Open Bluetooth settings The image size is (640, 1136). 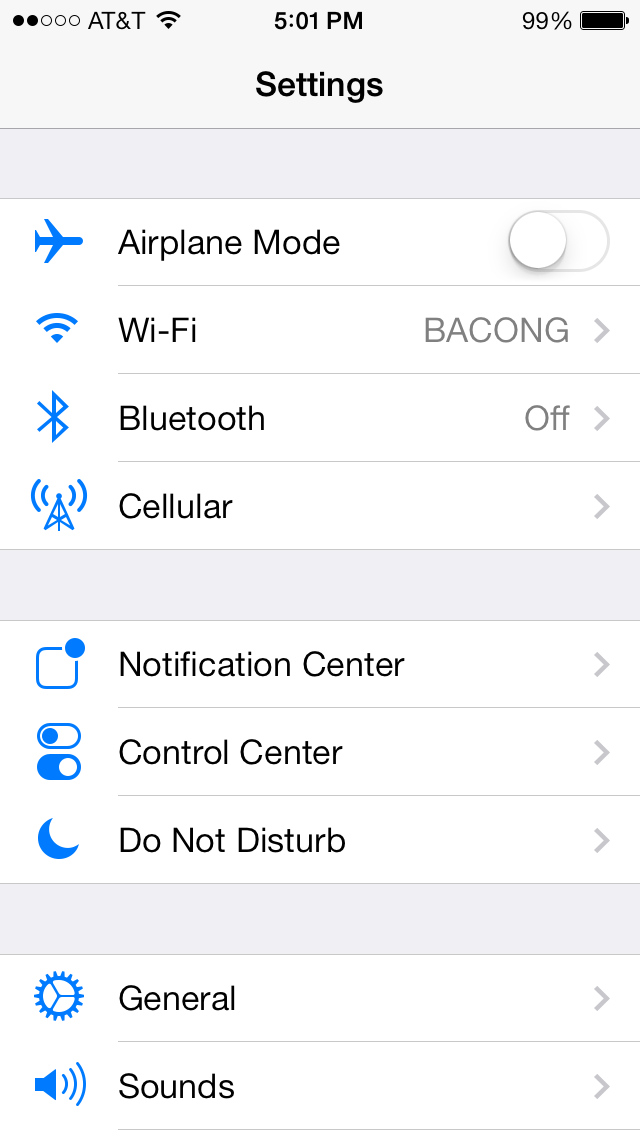(x=320, y=418)
